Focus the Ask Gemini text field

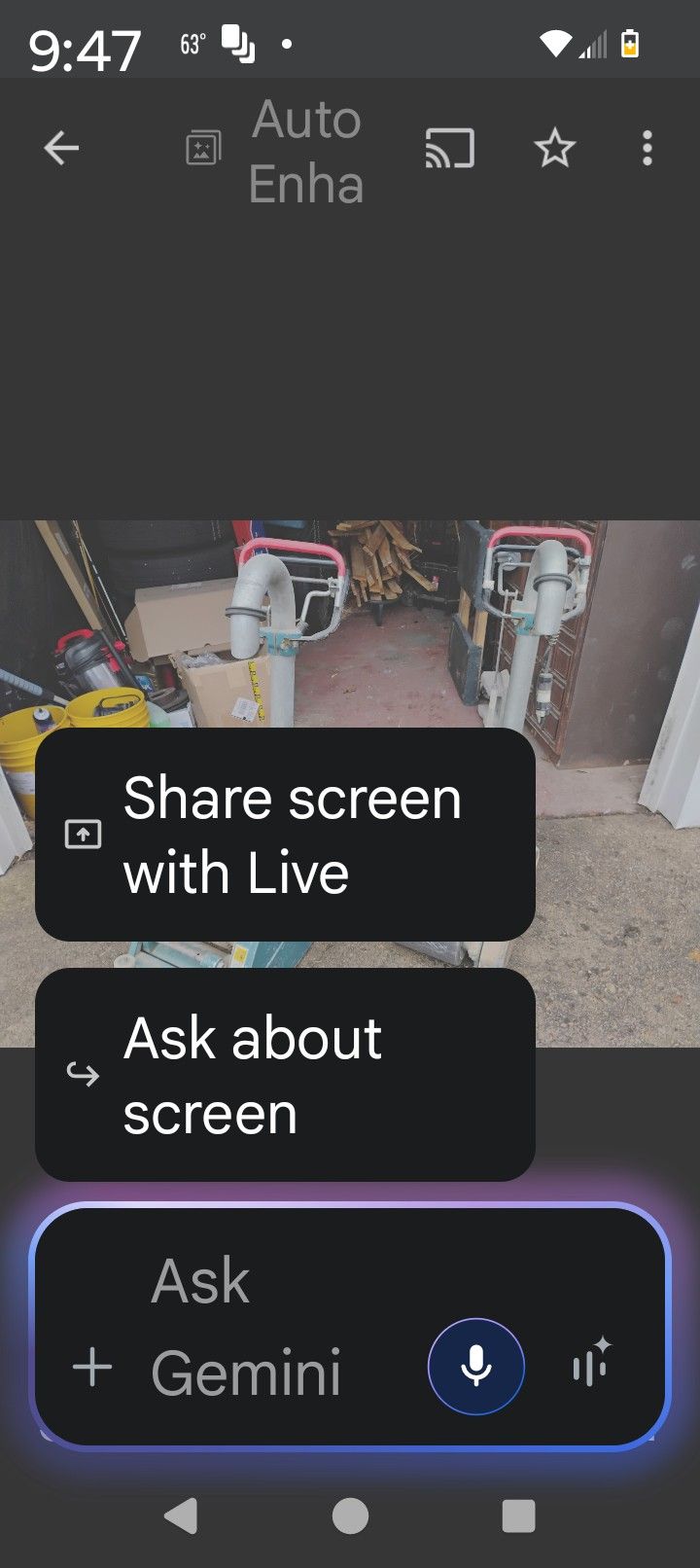262,1327
